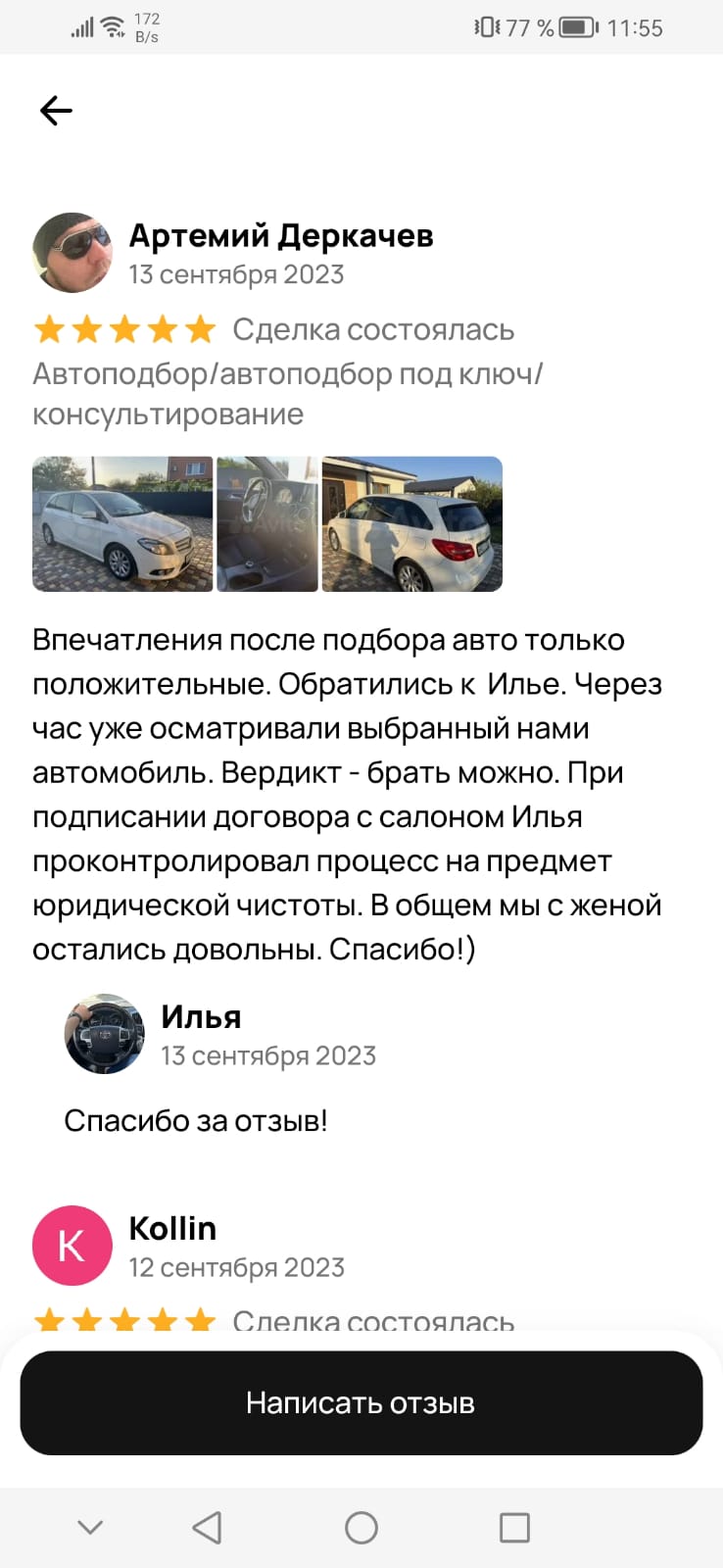Open the car interior photo

pos(267,524)
